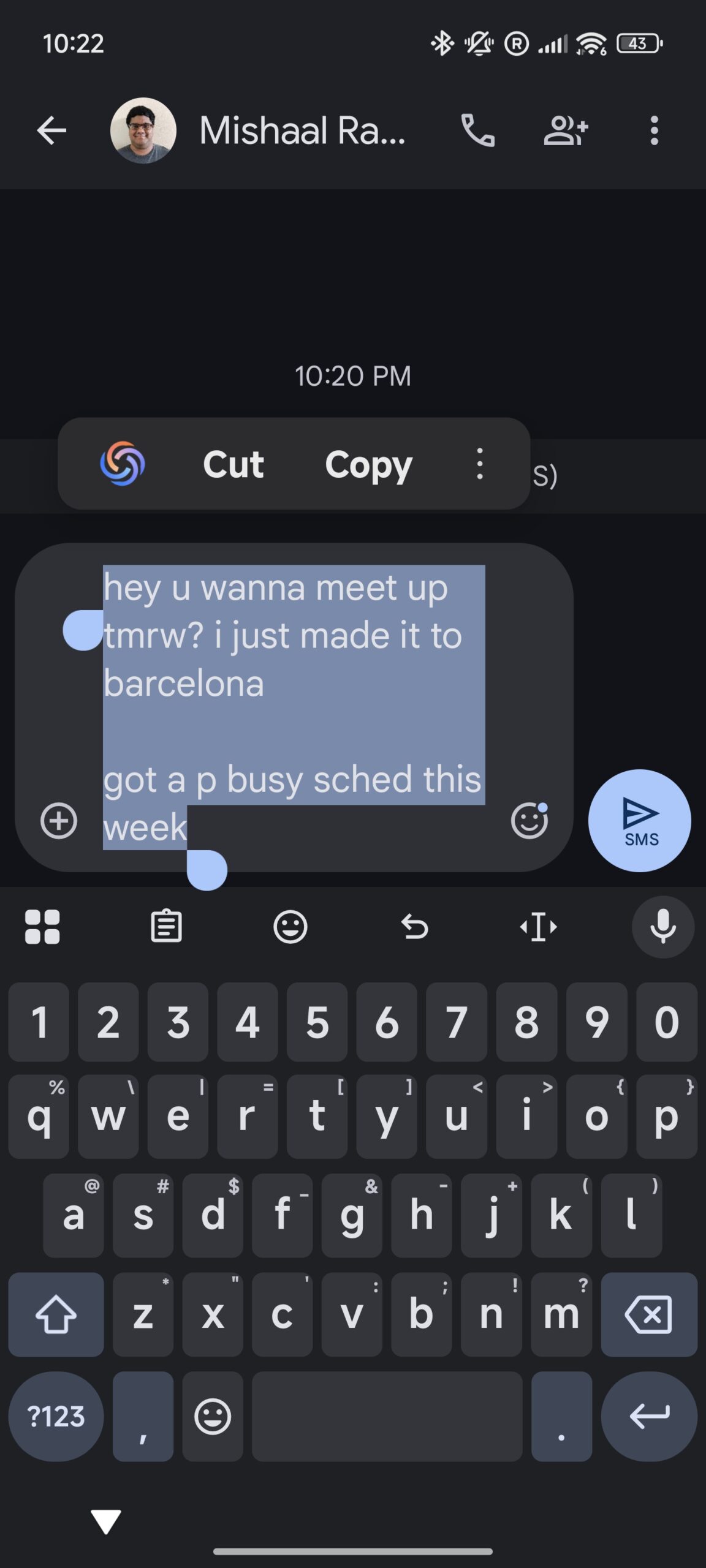
Task: Open the keyboard clipboard
Action: pyautogui.click(x=166, y=927)
